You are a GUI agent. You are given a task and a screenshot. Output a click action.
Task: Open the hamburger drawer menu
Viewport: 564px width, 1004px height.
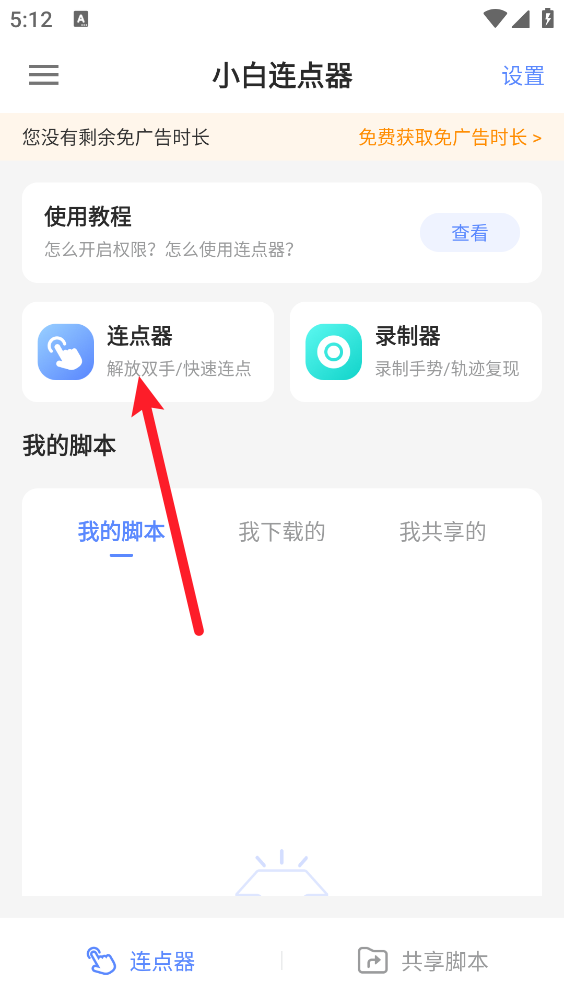tap(44, 75)
